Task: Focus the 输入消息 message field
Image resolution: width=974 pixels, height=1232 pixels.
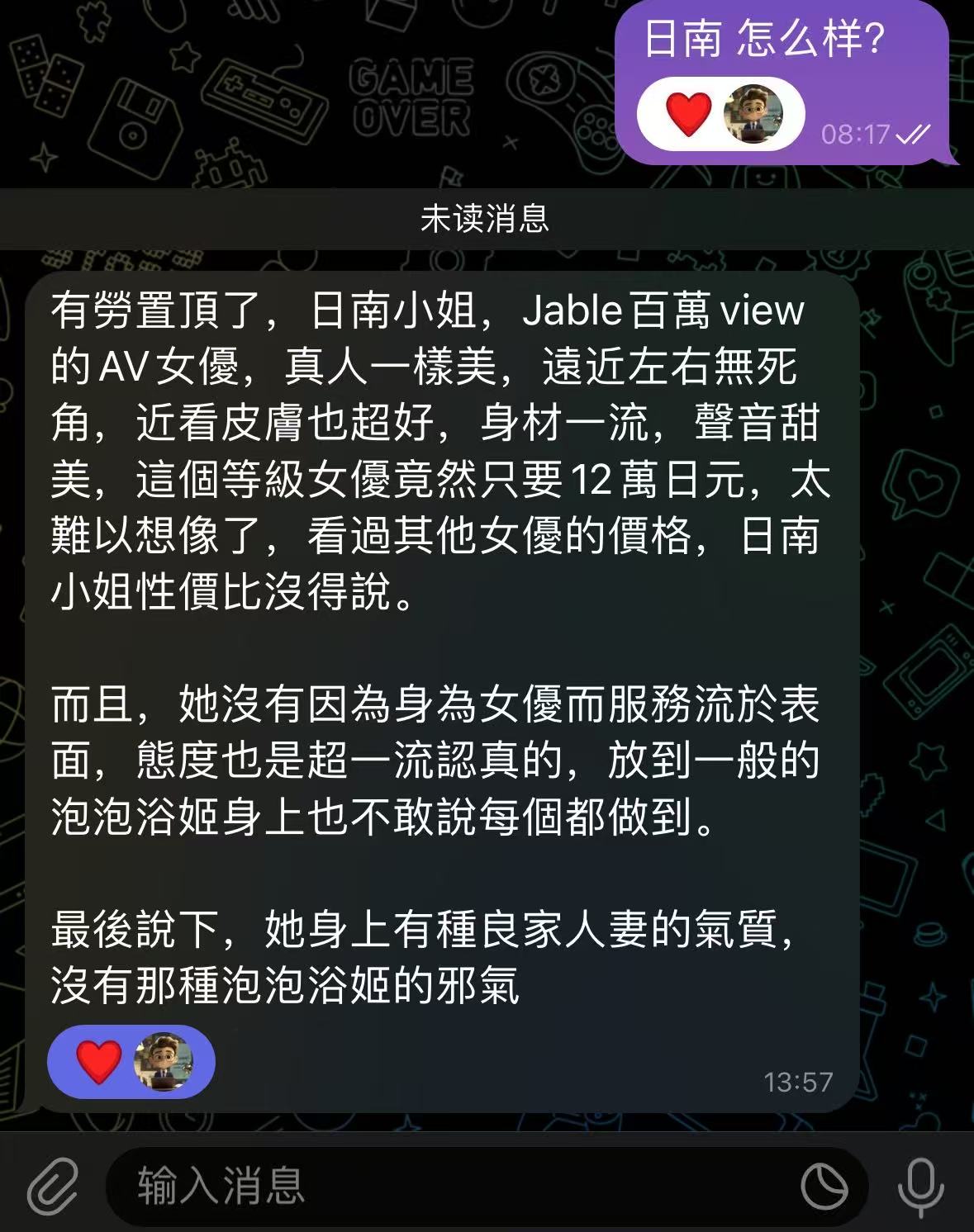Action: [x=446, y=1187]
